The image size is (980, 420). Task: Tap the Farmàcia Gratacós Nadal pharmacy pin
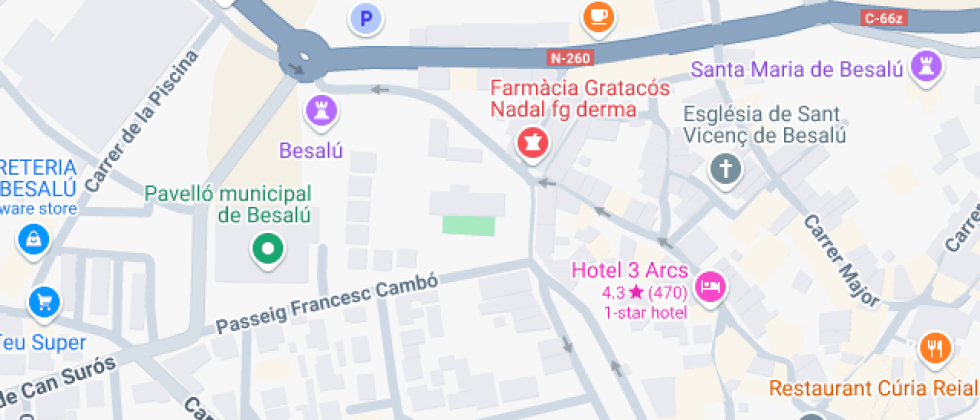[531, 142]
